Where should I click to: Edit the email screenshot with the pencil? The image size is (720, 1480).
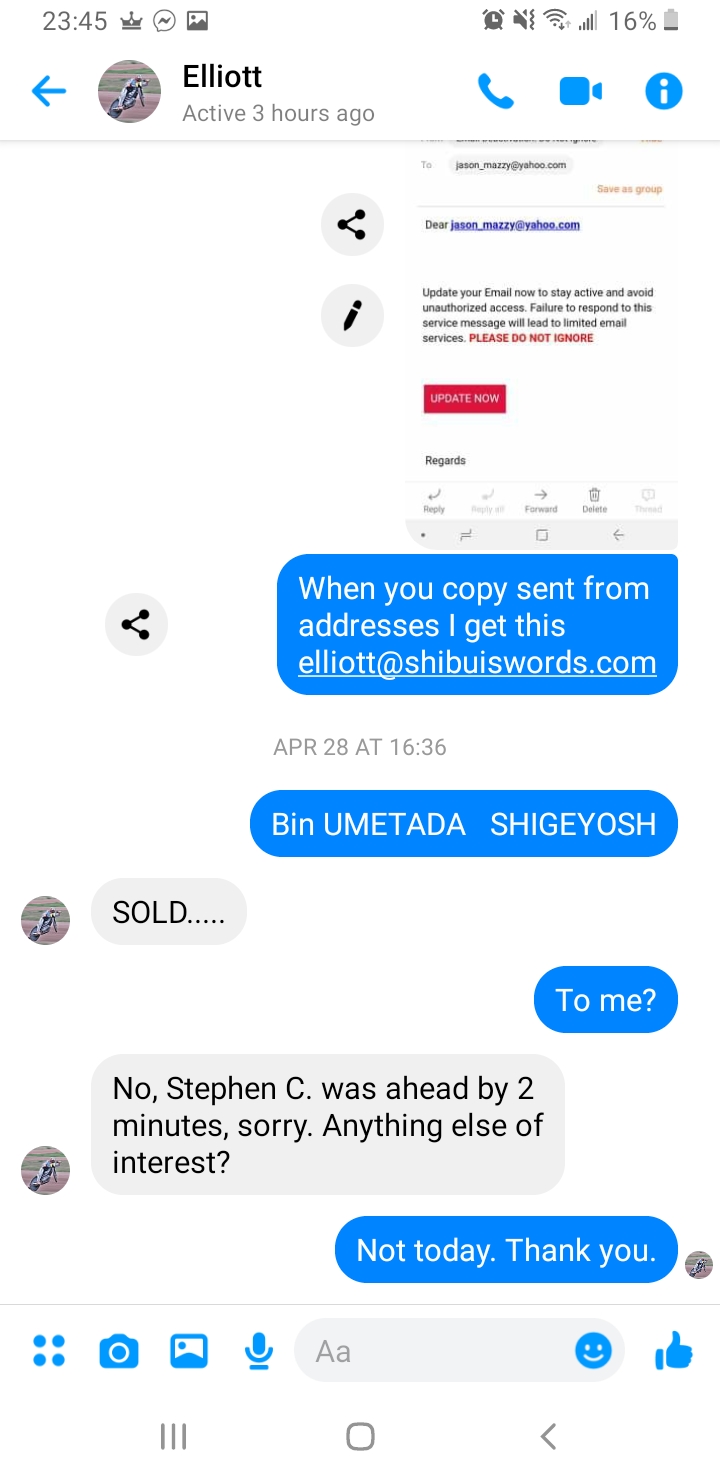pos(352,316)
